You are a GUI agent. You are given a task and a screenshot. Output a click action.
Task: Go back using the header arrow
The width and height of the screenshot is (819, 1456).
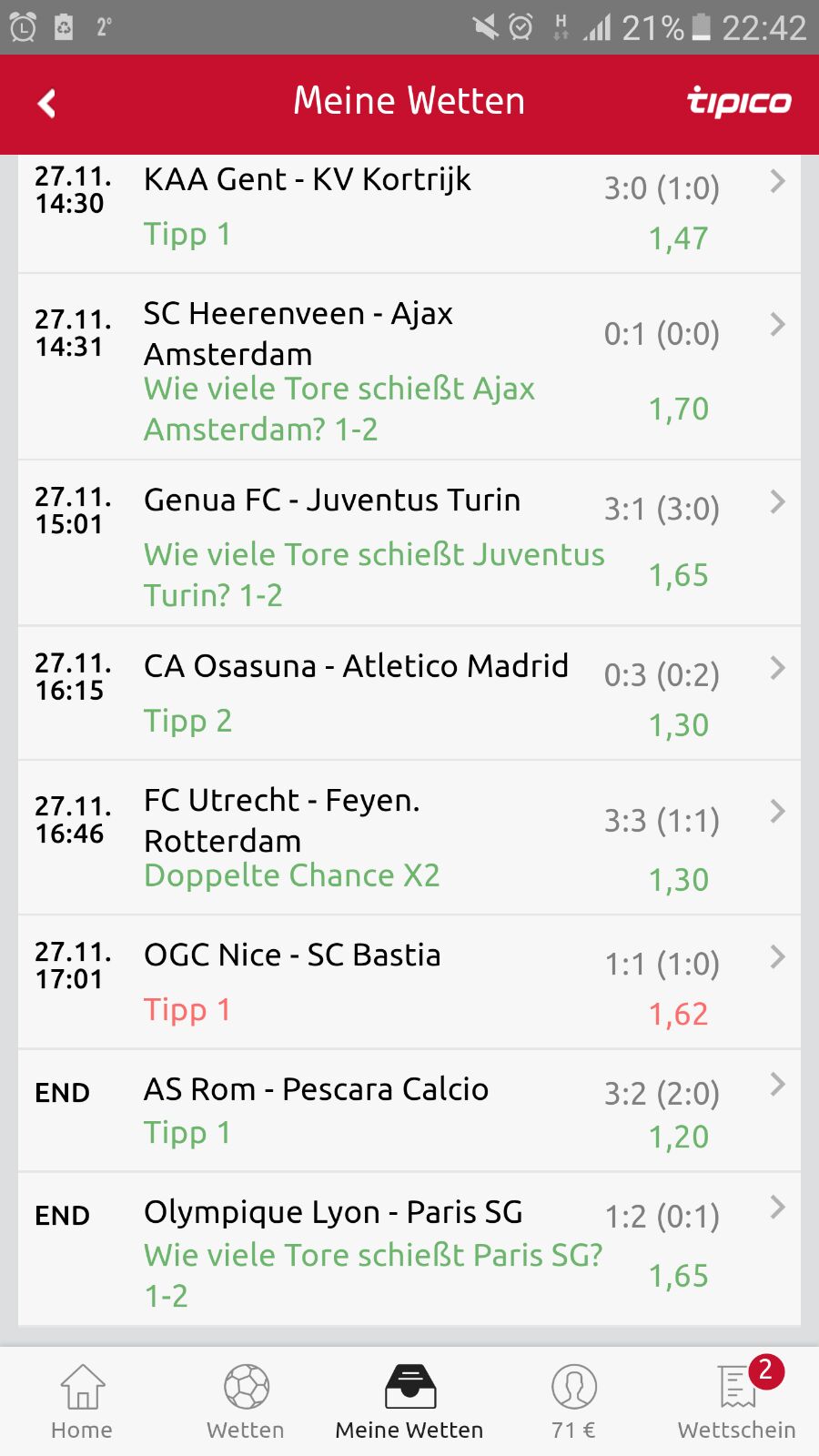[47, 103]
